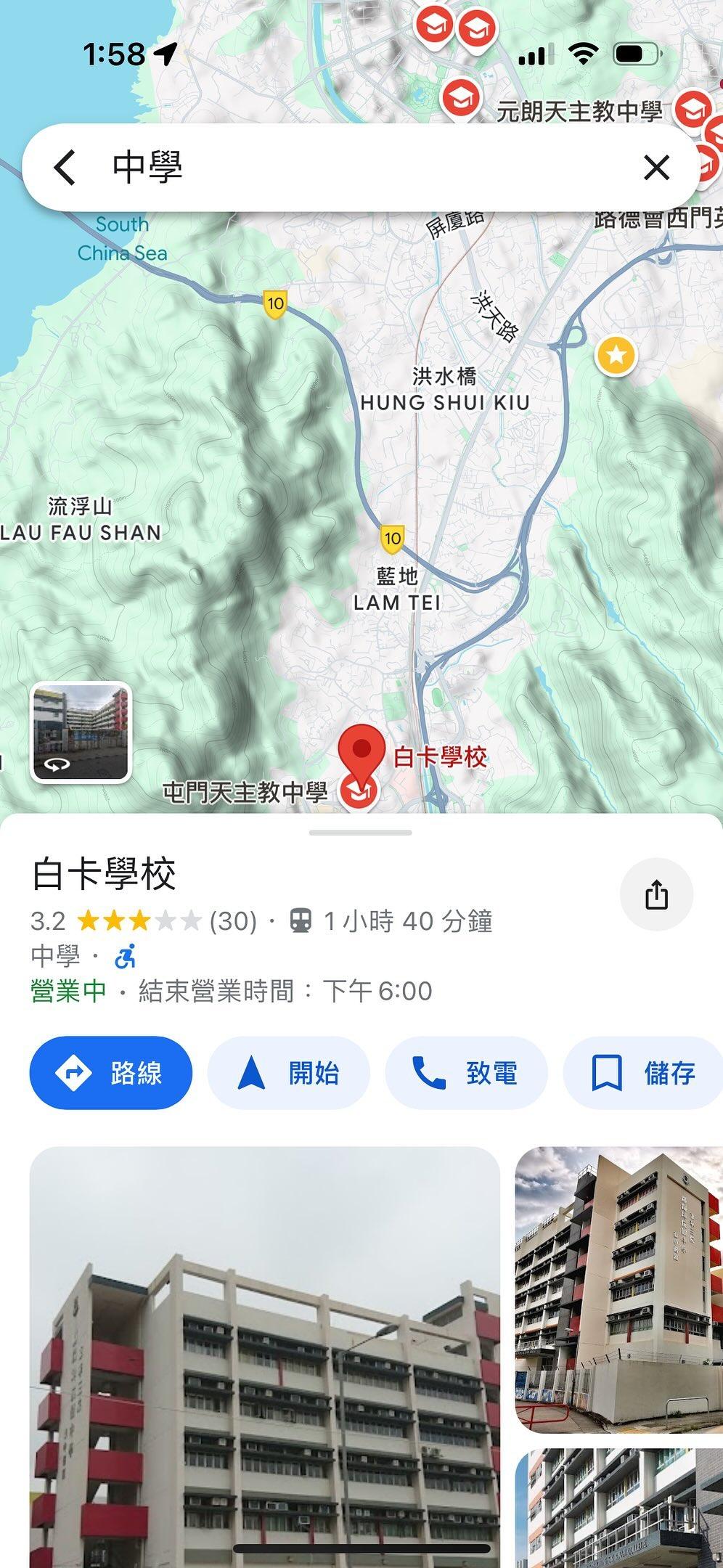Start navigation with the 開始 button
The width and height of the screenshot is (723, 1568).
click(287, 1072)
